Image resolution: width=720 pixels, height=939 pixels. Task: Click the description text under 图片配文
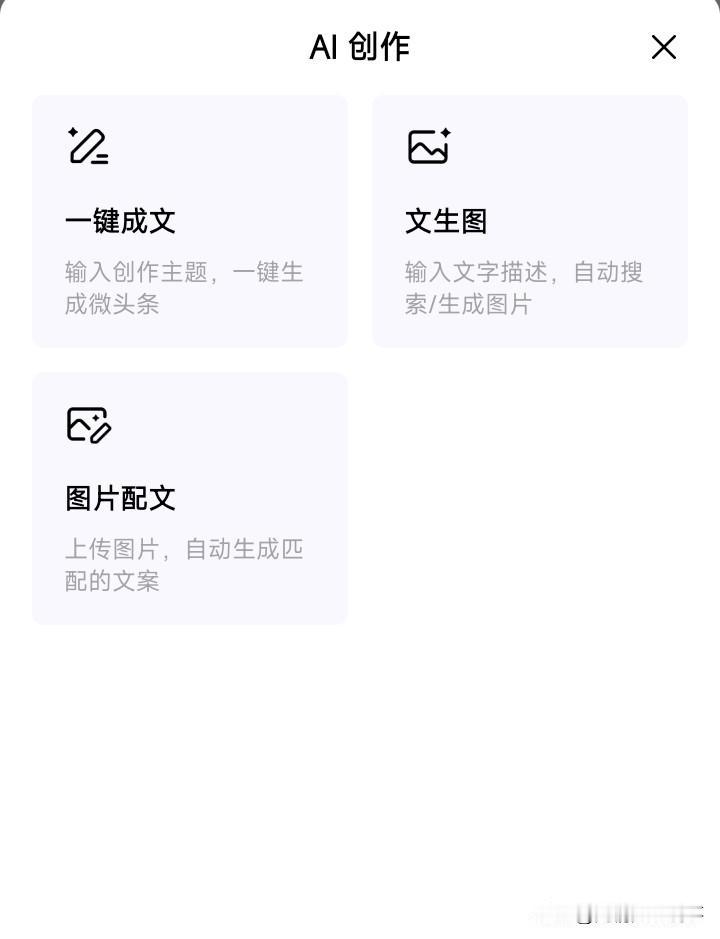coord(183,564)
